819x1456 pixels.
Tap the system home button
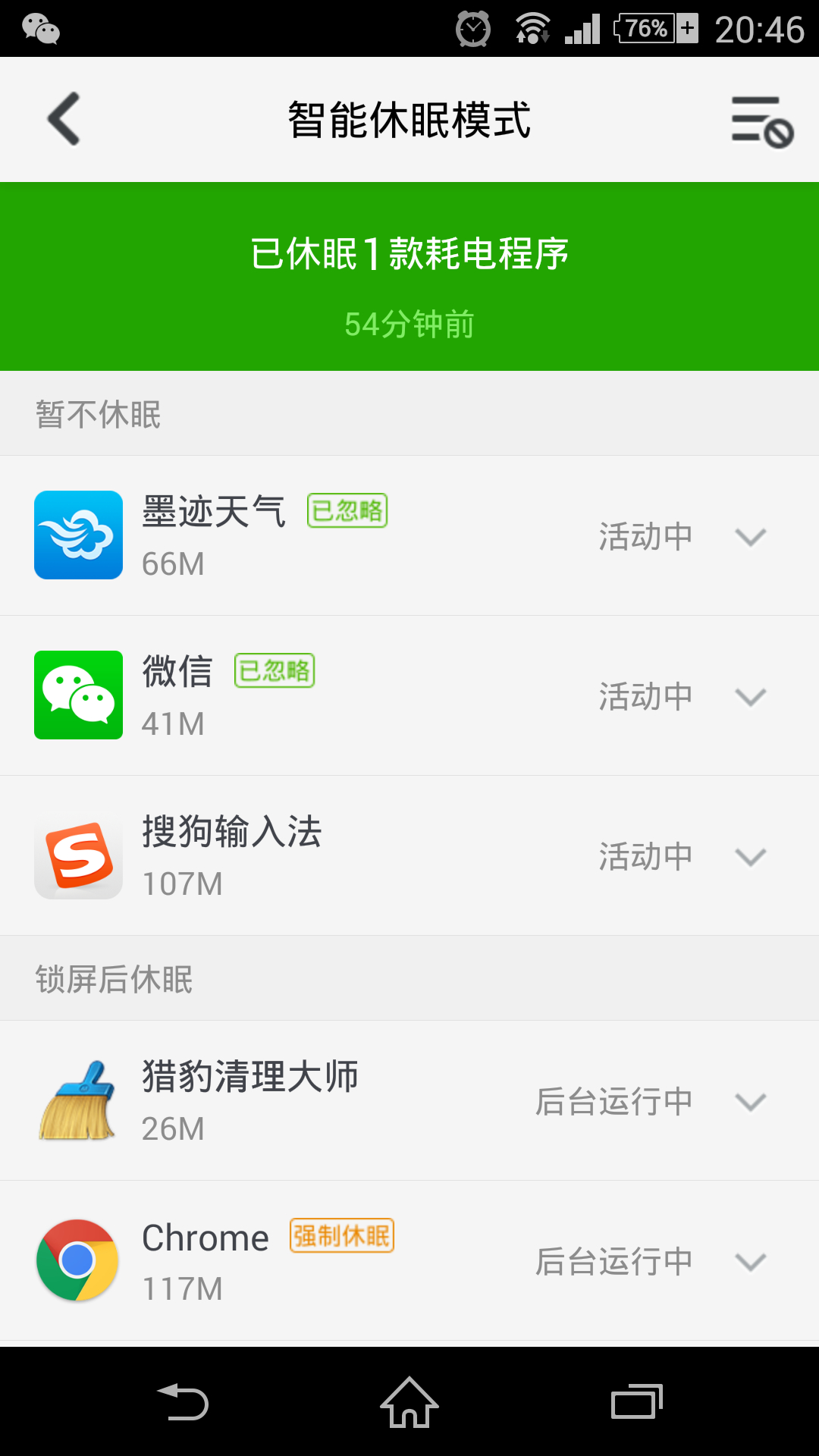[409, 1402]
